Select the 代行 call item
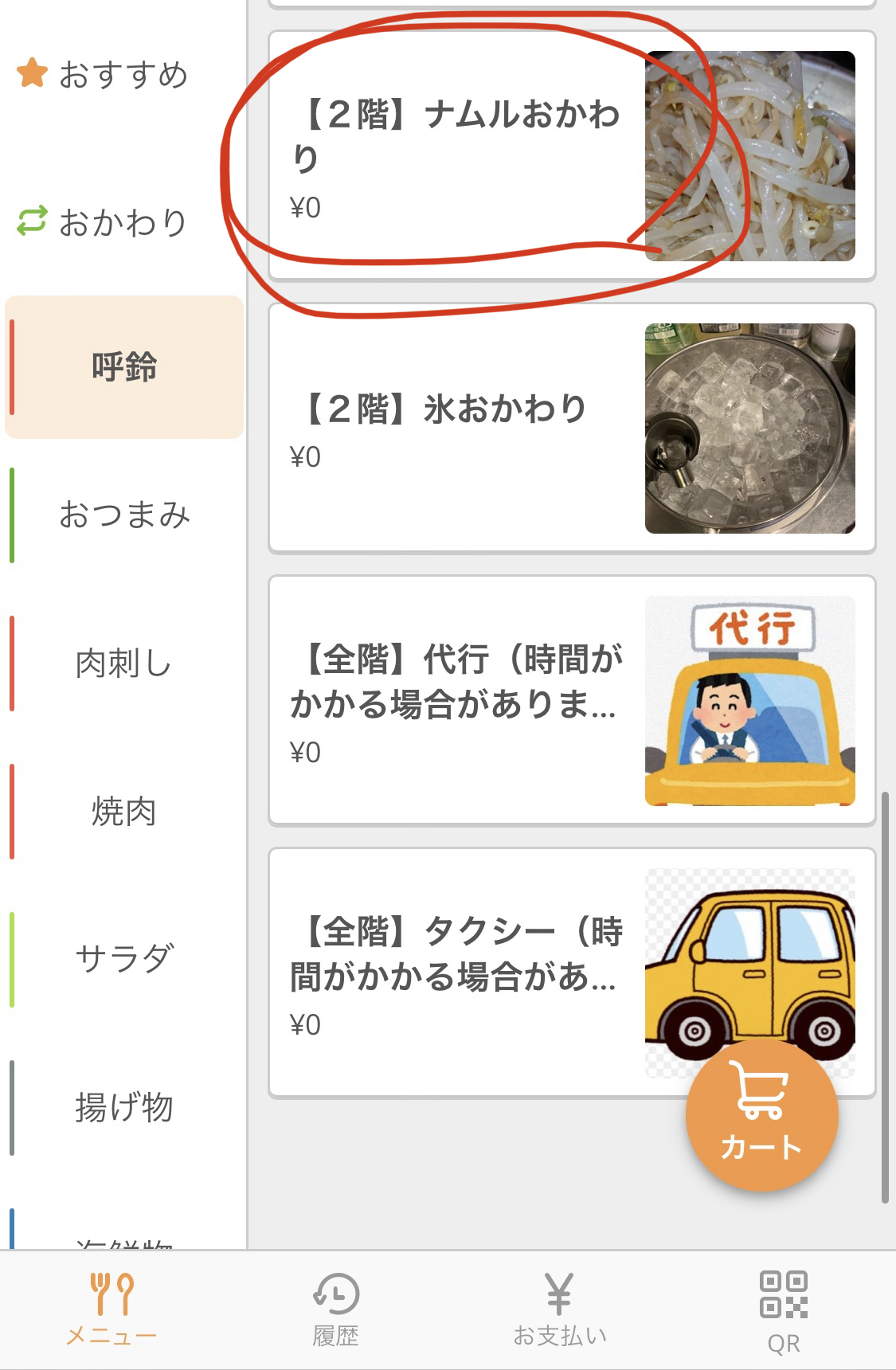The height and width of the screenshot is (1370, 896). coord(572,700)
